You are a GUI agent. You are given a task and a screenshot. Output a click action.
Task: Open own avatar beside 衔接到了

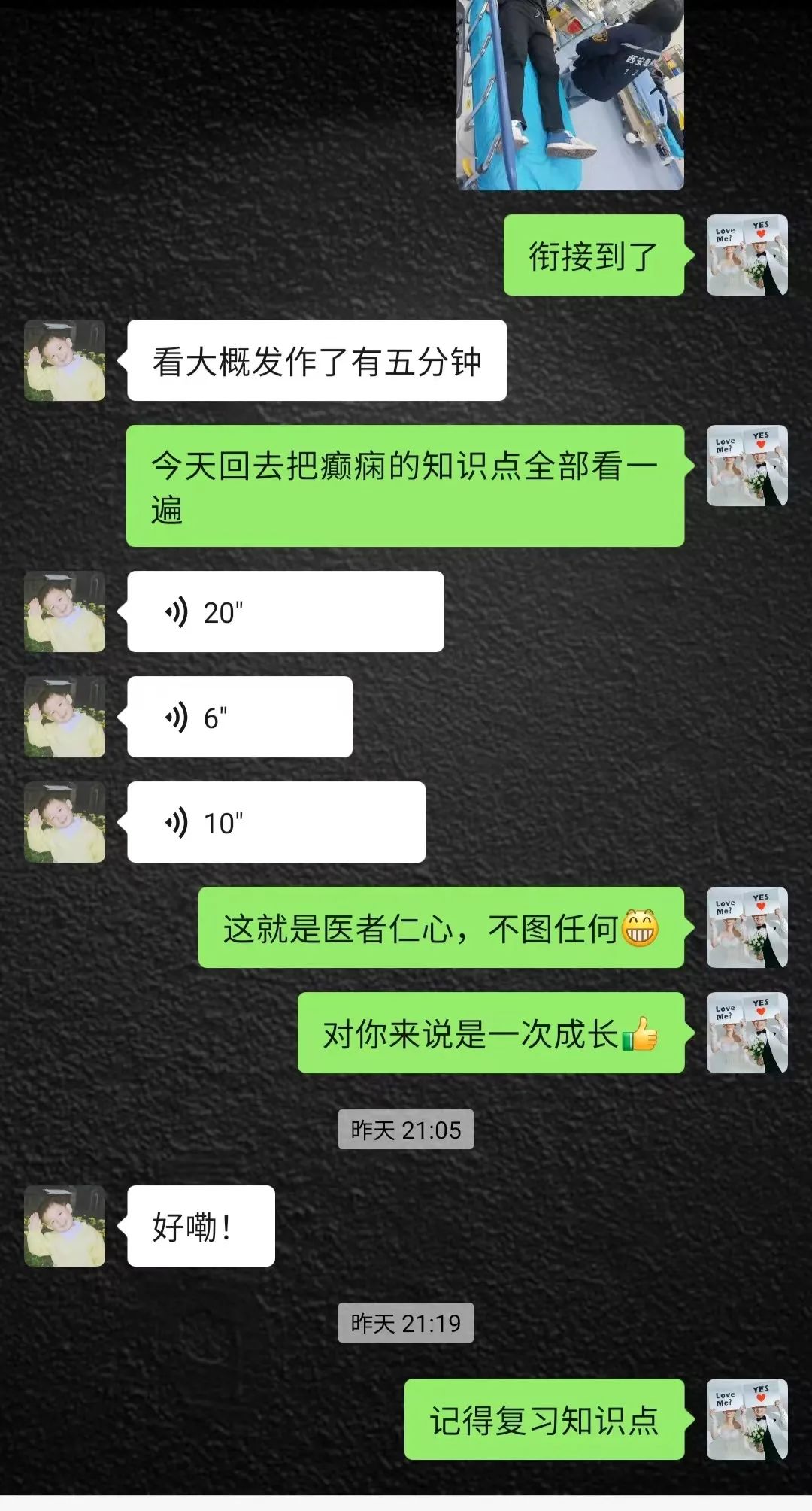coord(747,255)
